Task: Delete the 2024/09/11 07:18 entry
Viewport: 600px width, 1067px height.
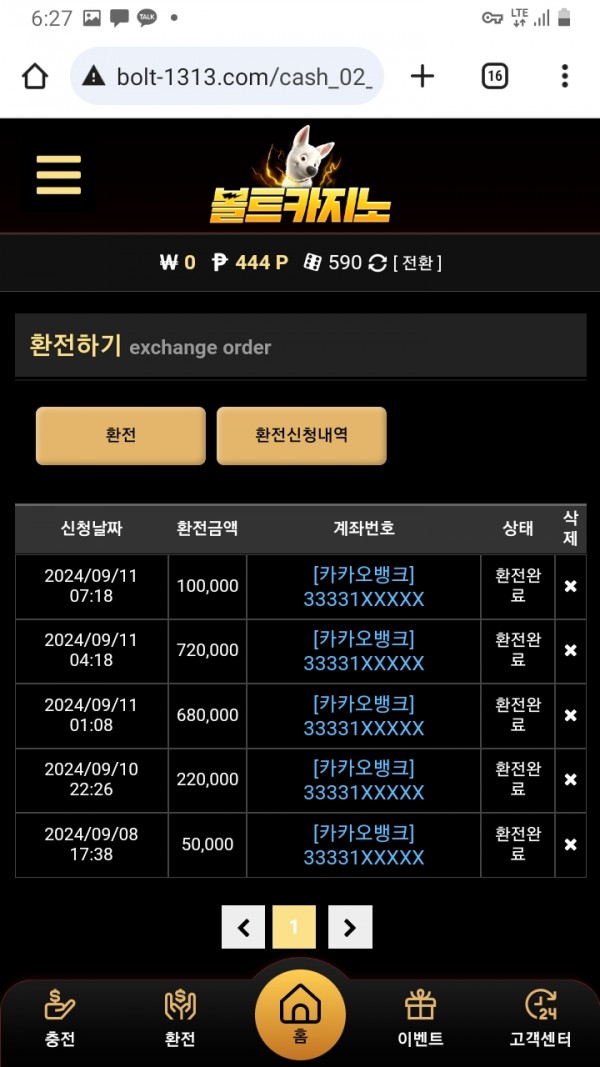Action: (x=571, y=586)
